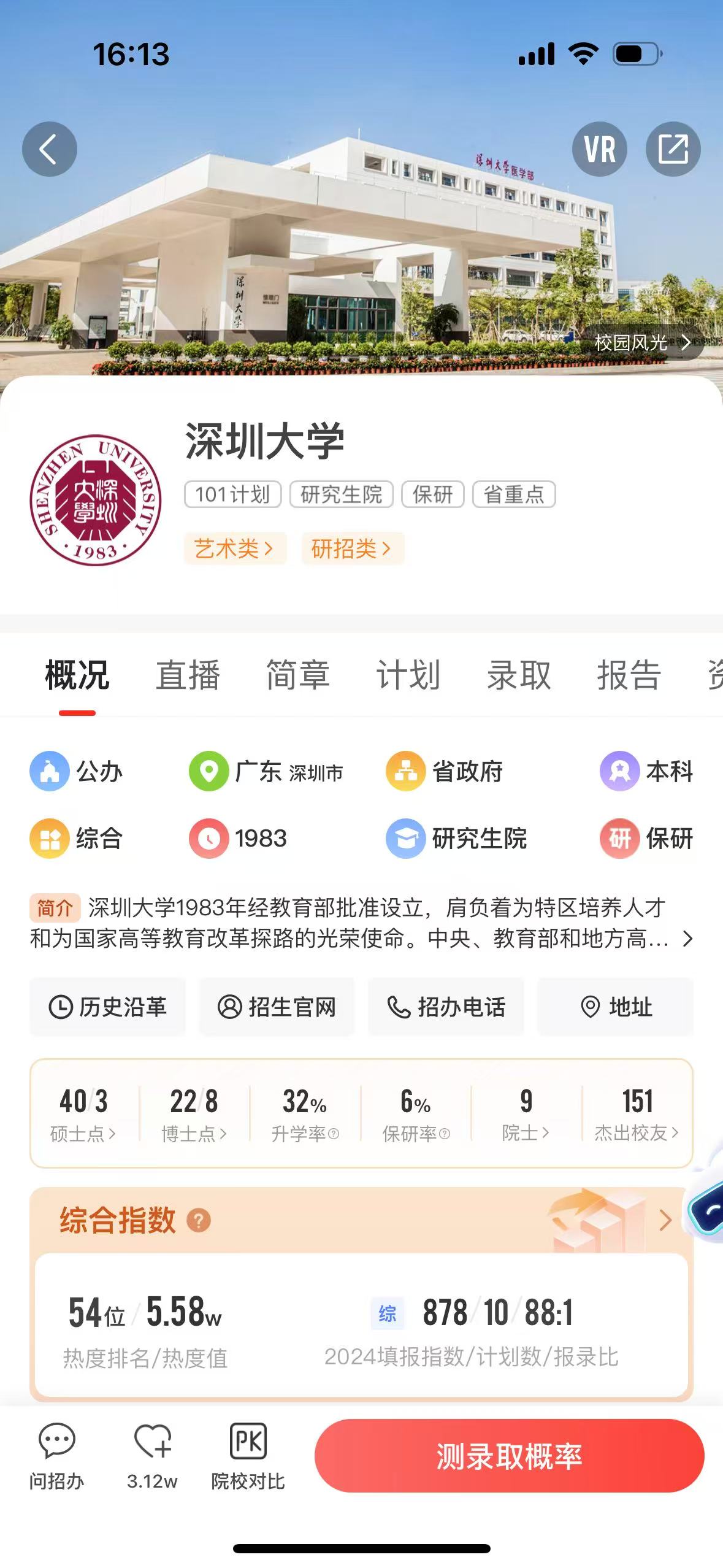Show the 招办电话 phone number
Image resolution: width=723 pixels, height=1568 pixels.
coord(446,1007)
